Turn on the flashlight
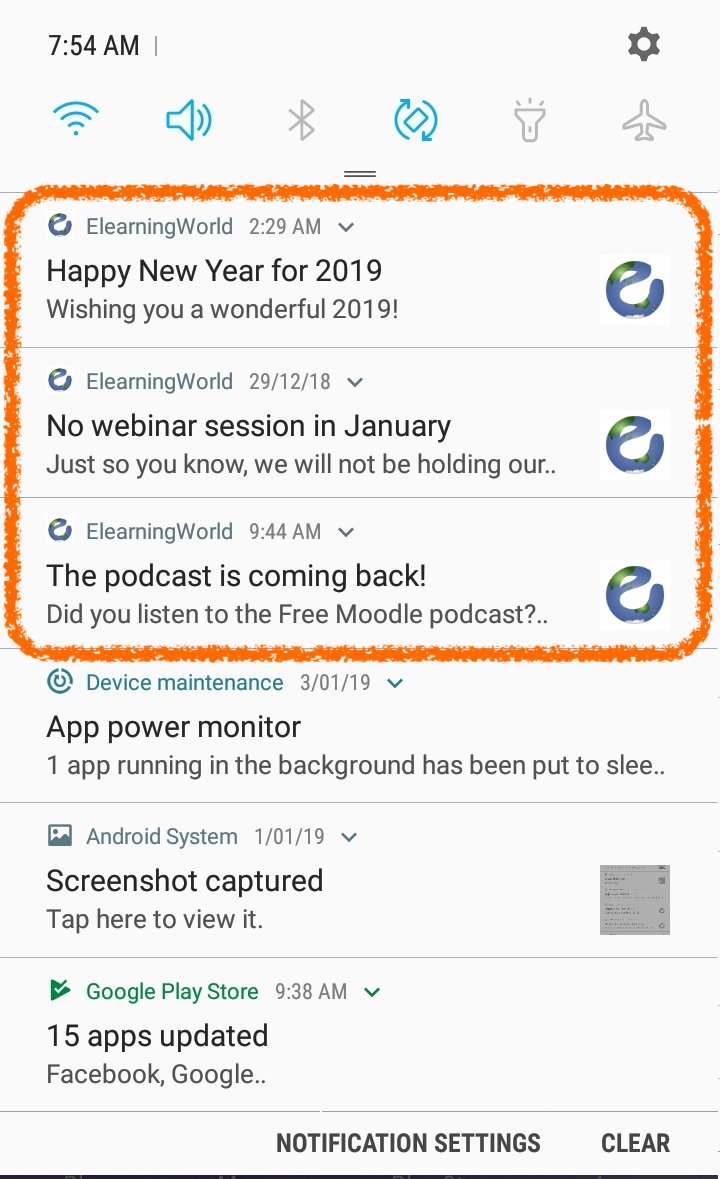 pos(529,120)
